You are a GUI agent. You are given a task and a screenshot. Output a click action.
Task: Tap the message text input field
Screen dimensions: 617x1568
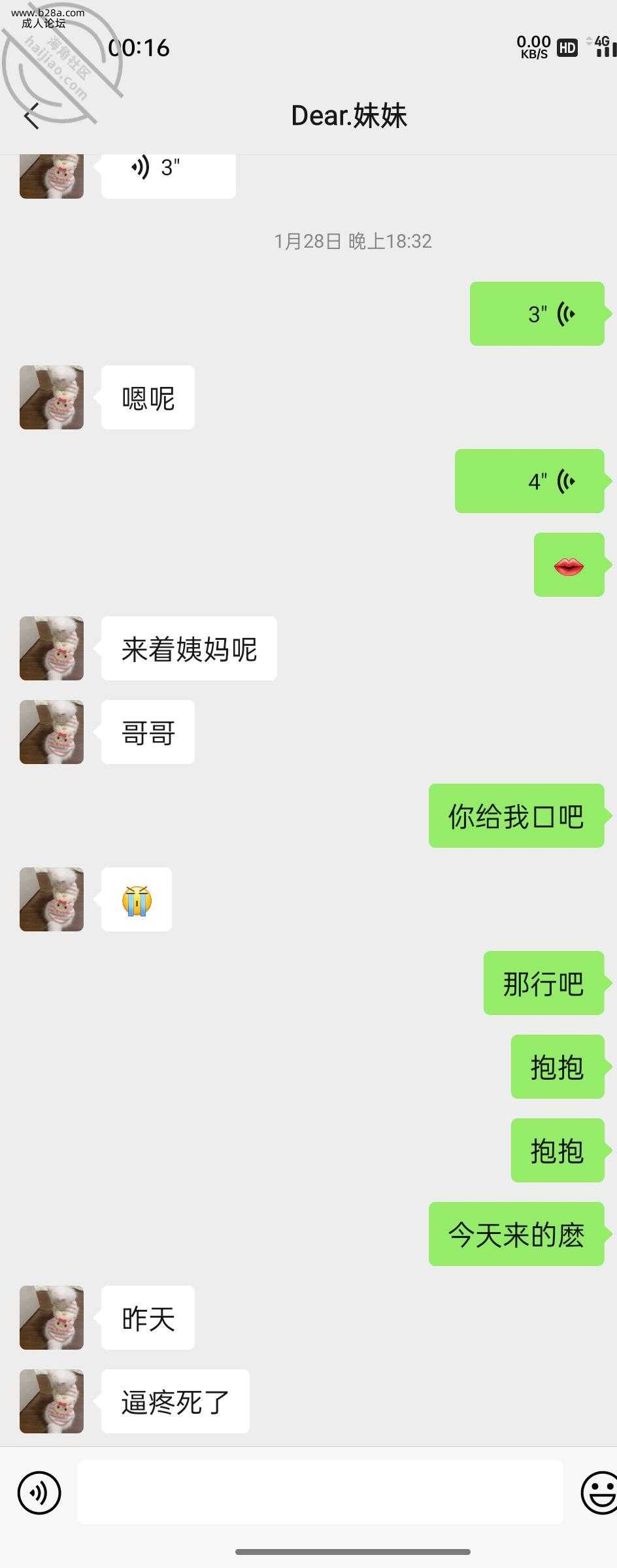click(x=320, y=1492)
